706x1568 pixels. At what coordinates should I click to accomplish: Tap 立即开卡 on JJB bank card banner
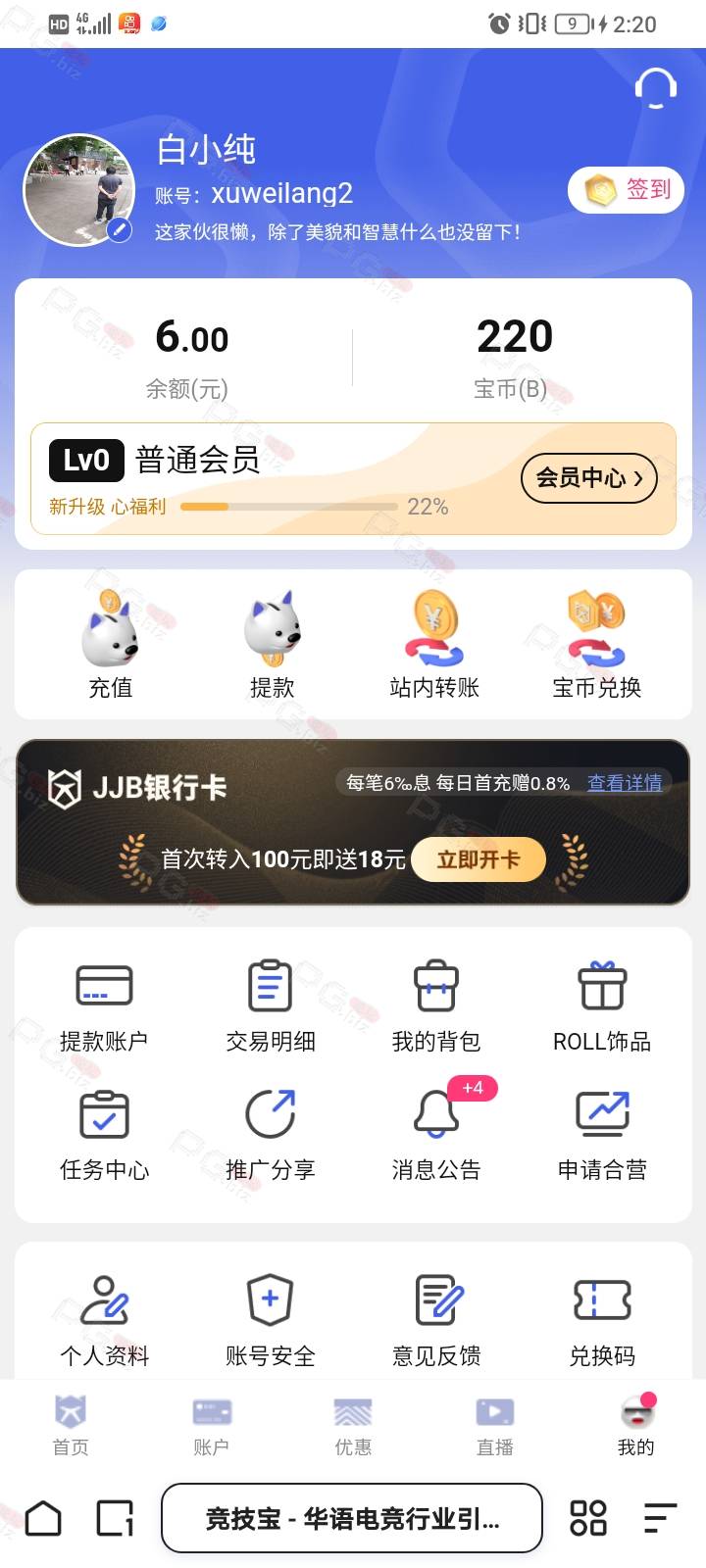pos(478,859)
